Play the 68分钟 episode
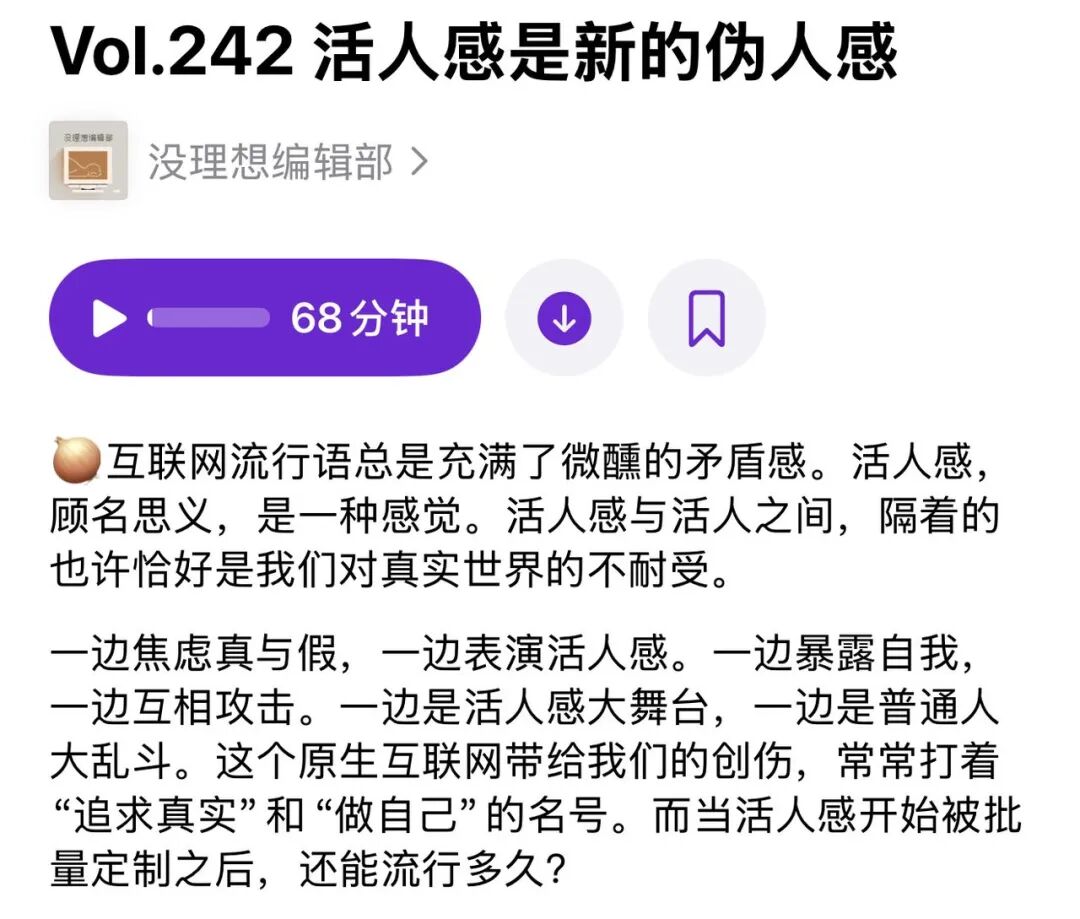The width and height of the screenshot is (1080, 919). [264, 318]
